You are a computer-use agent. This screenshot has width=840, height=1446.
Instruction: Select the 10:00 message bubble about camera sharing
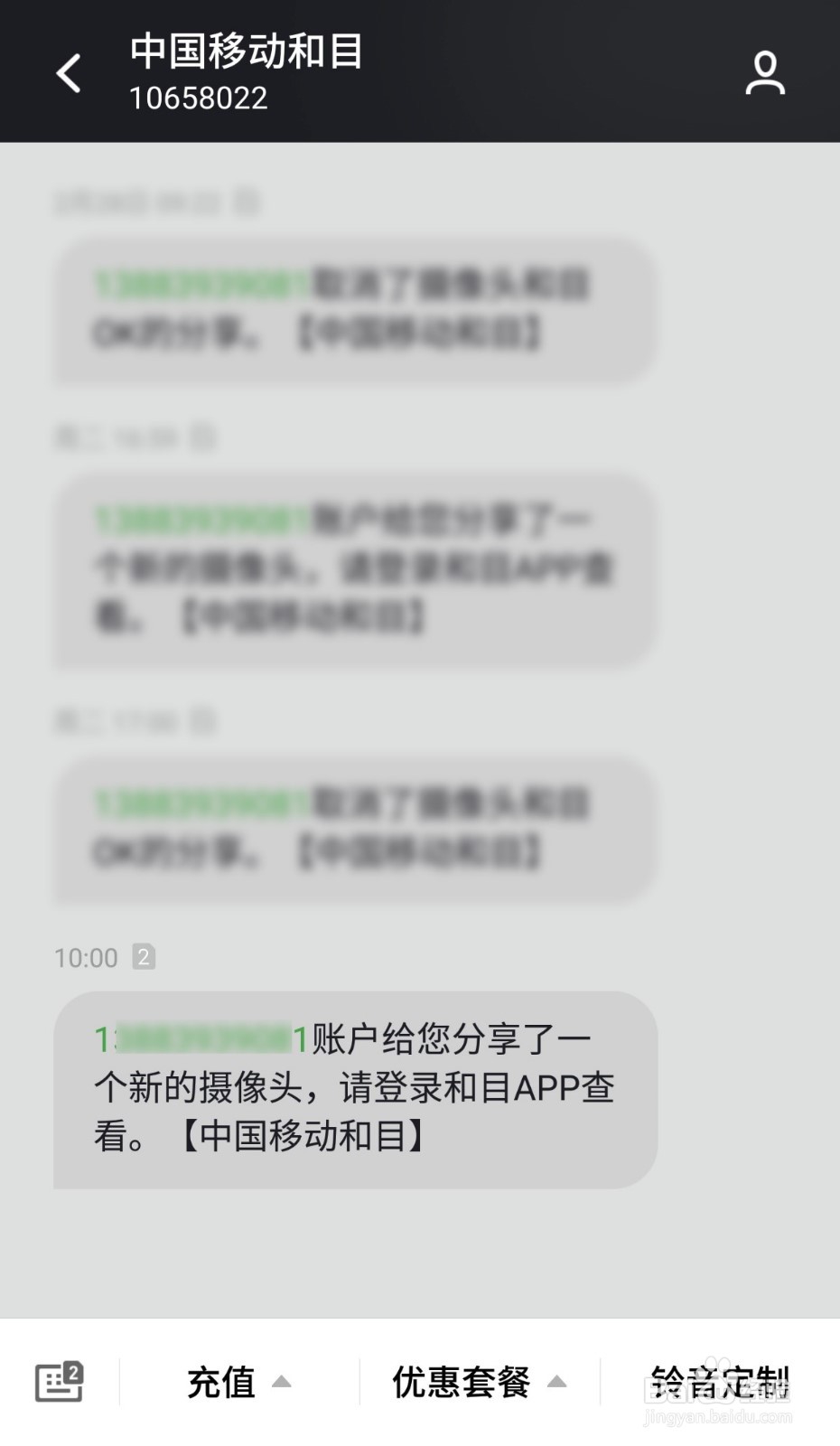pyautogui.click(x=354, y=1087)
